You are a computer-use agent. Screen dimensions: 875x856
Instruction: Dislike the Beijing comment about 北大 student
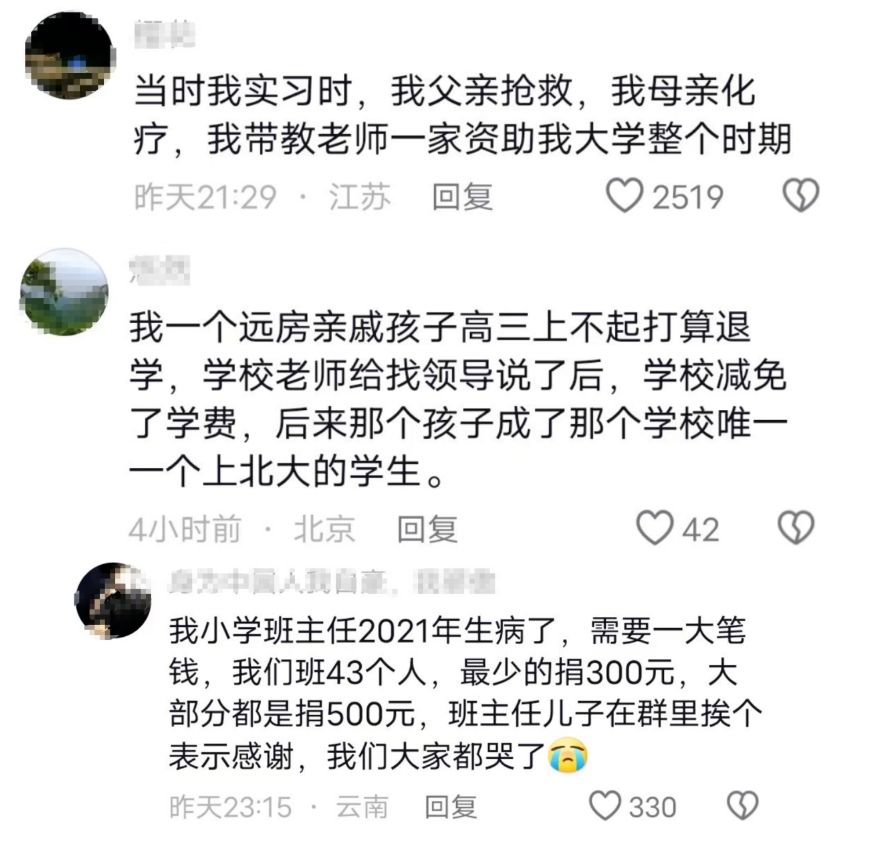coord(796,528)
